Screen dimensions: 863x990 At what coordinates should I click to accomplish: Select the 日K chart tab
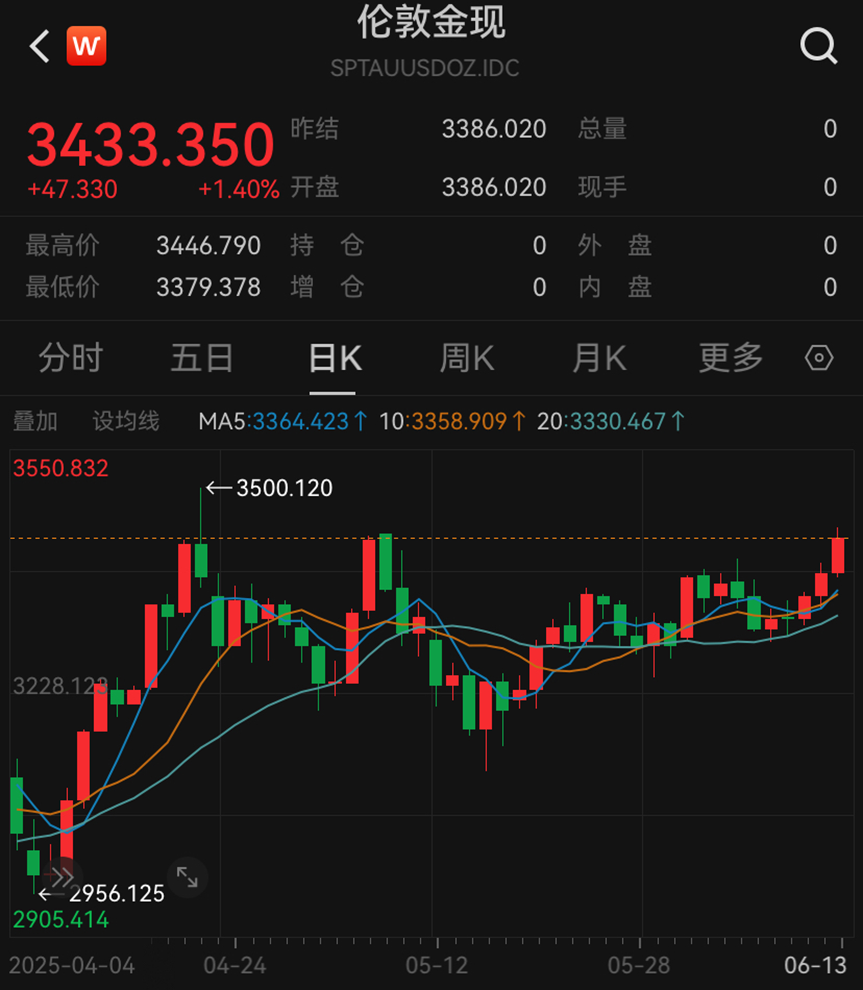point(335,358)
